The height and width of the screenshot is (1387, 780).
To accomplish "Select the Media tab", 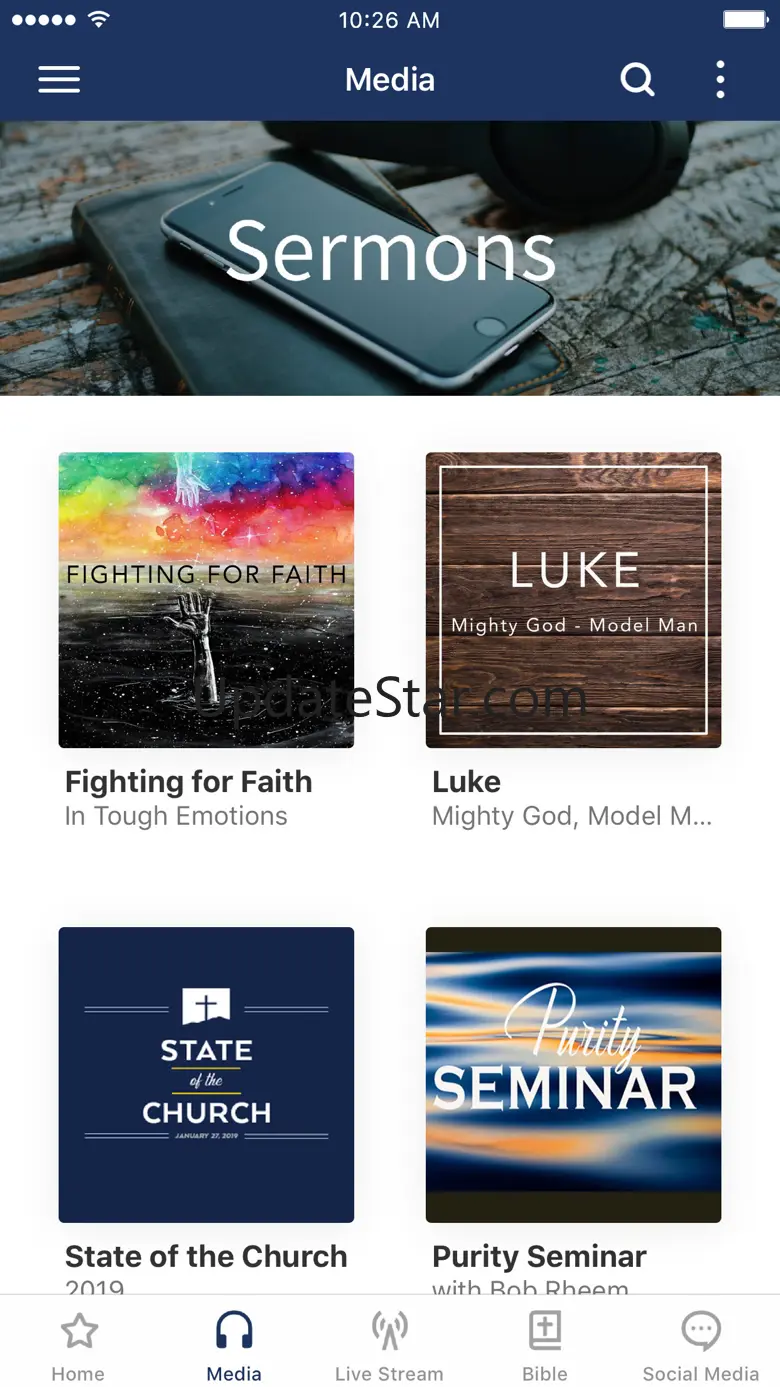I will [234, 1345].
